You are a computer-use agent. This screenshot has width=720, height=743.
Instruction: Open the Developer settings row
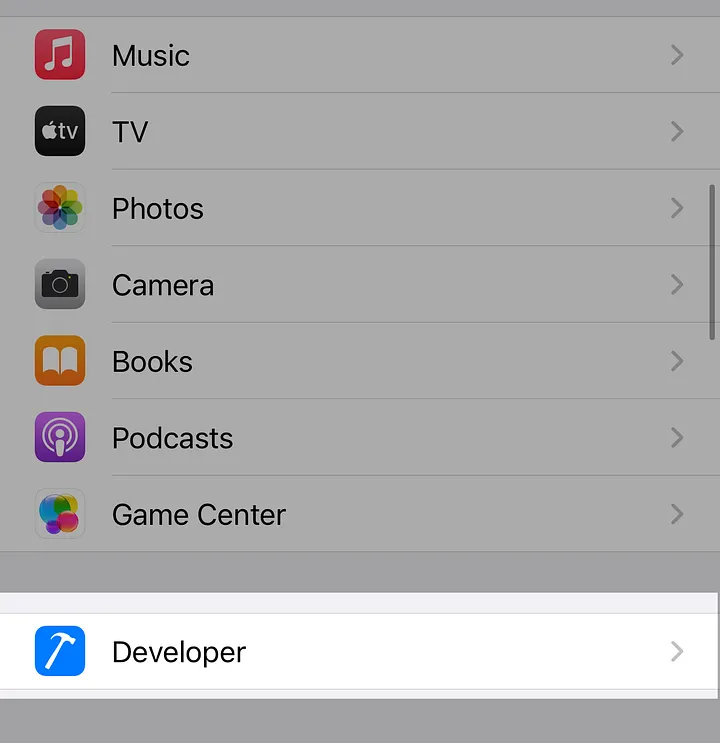pos(360,651)
